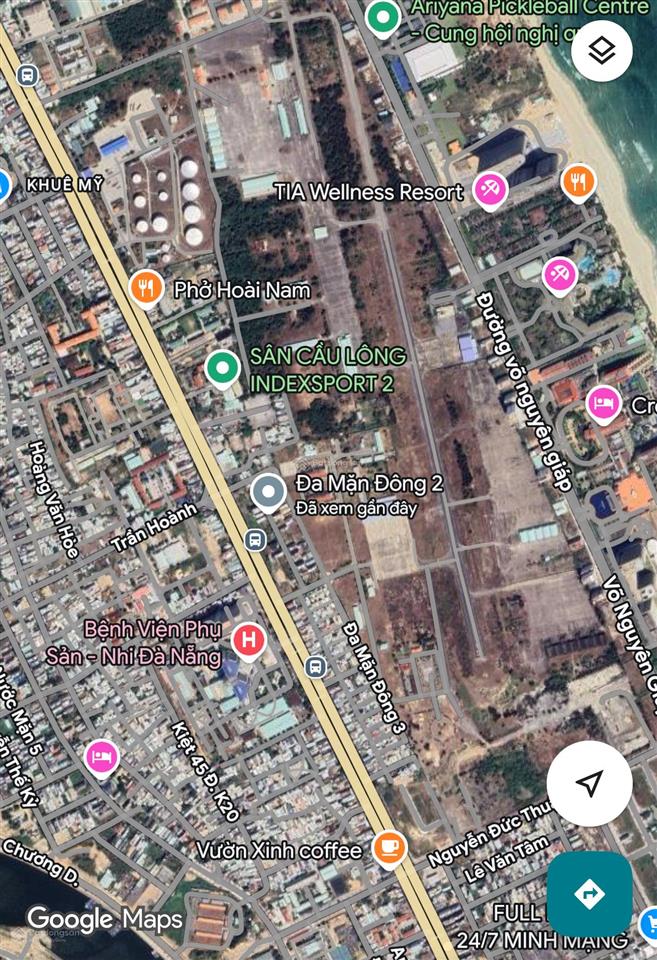
Task: Select Bệnh Viện Phụ Sản - Nhí hospital marker
Action: (x=248, y=637)
